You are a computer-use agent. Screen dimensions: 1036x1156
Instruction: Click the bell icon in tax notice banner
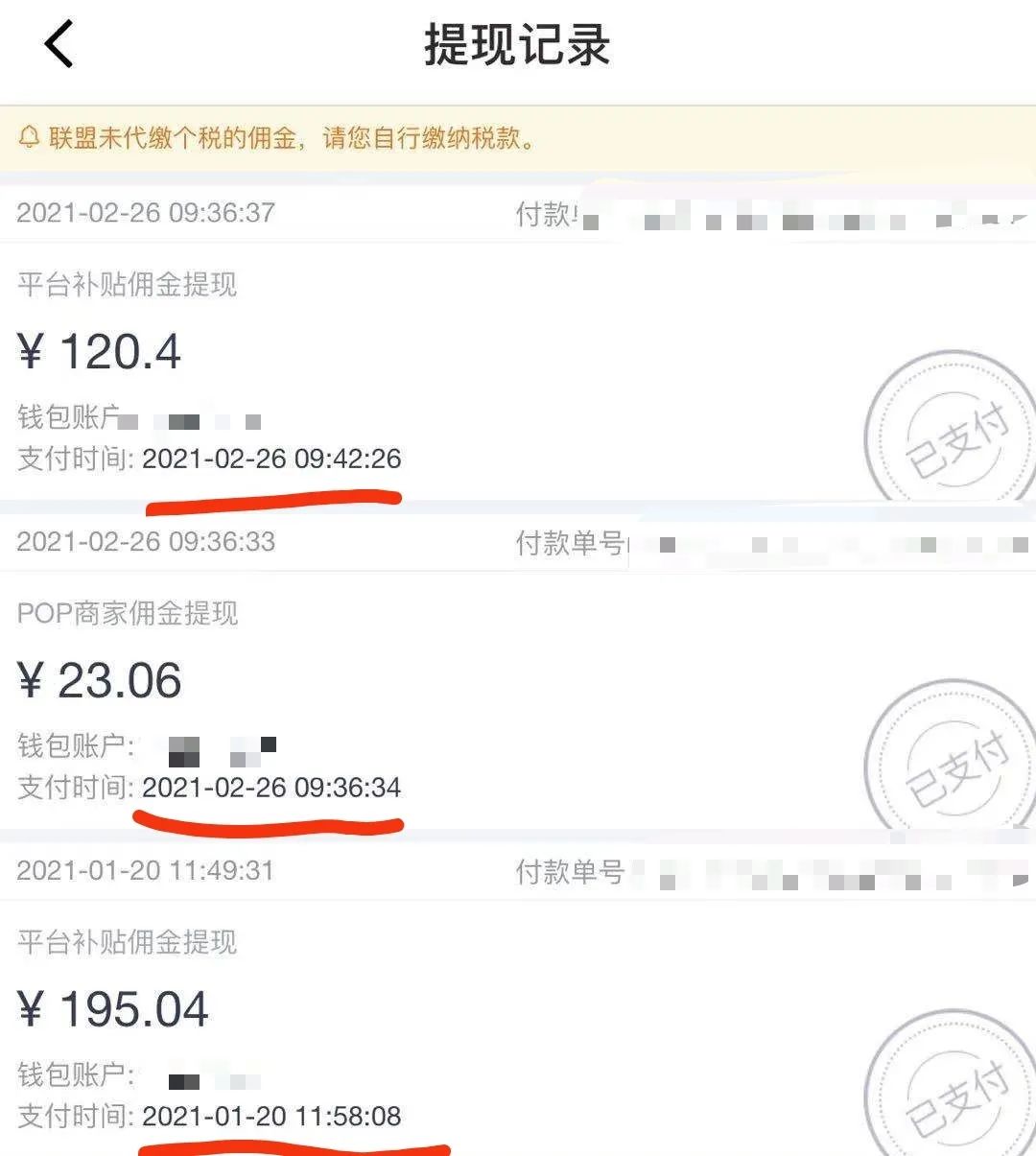(29, 138)
